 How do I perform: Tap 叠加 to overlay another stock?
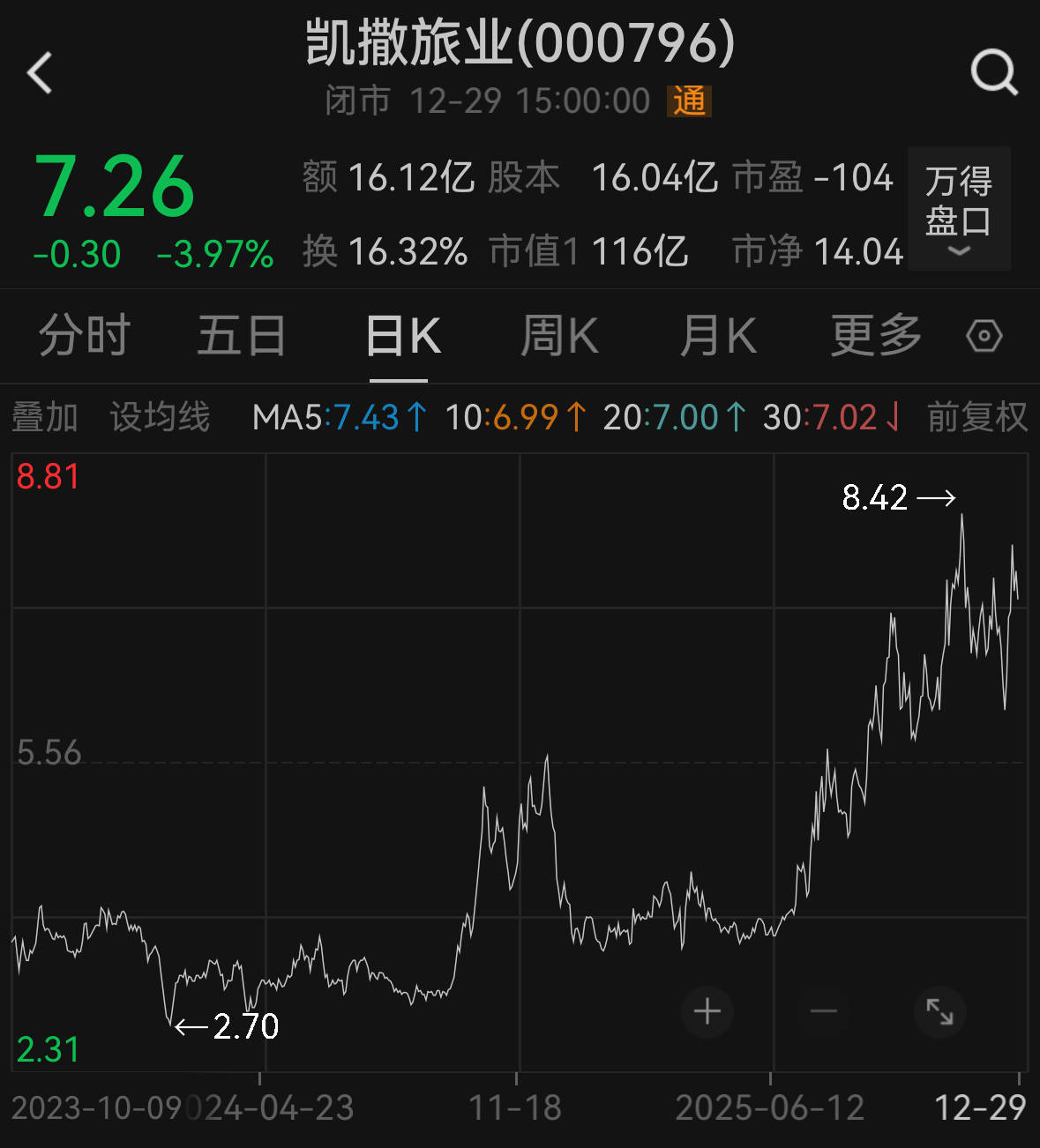[45, 417]
